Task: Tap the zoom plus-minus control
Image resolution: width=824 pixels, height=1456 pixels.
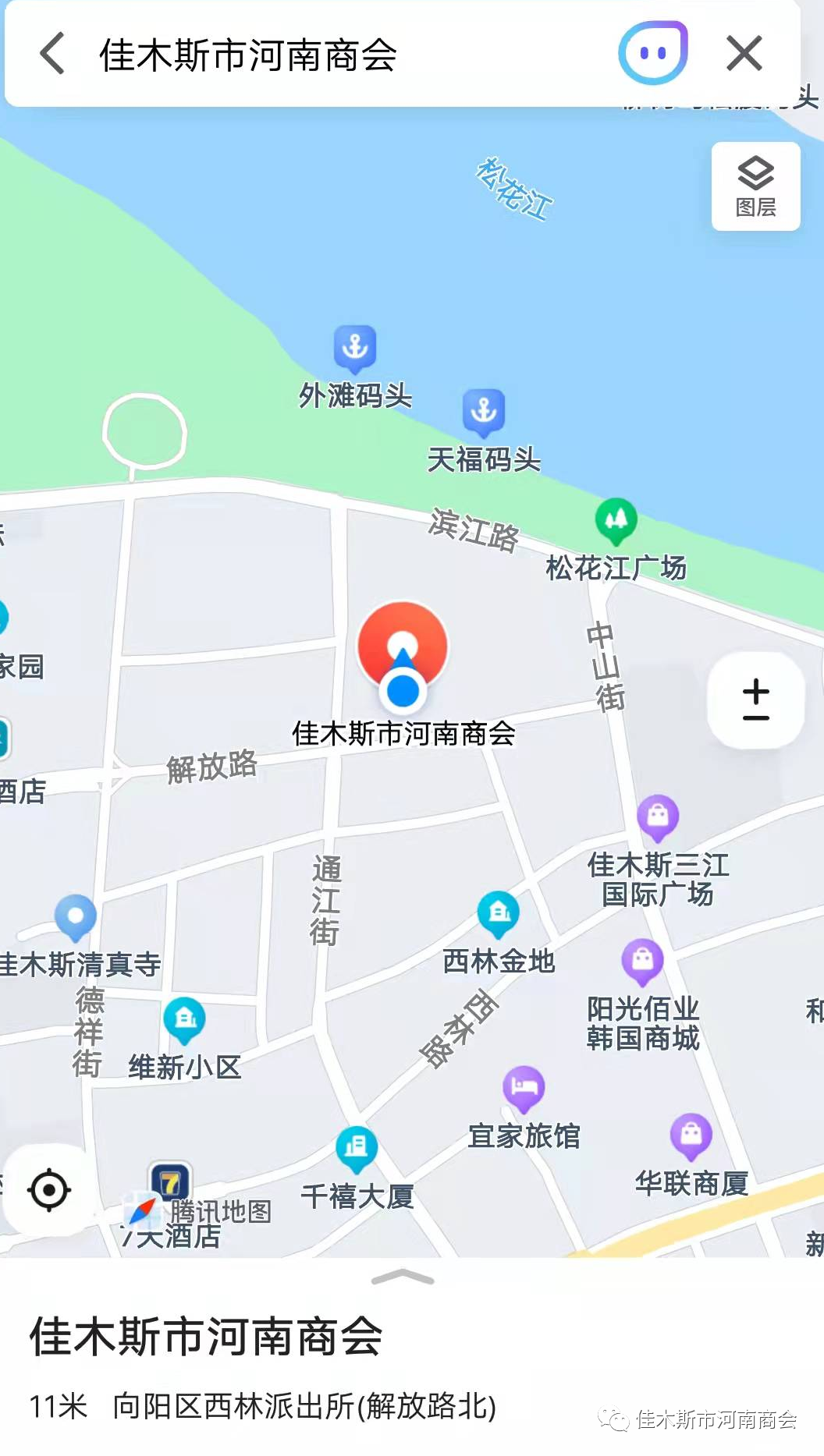Action: (755, 700)
